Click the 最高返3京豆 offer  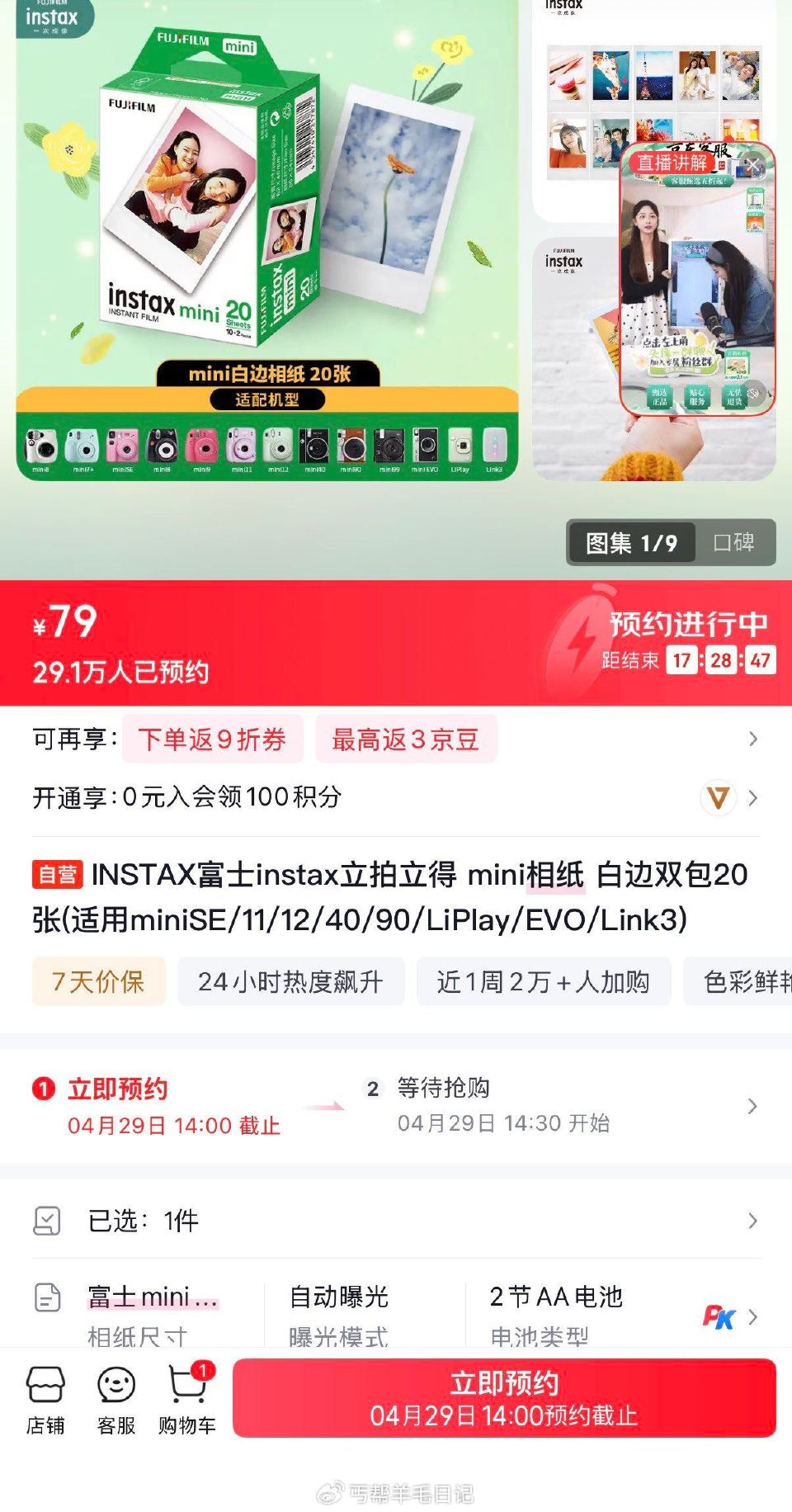click(406, 740)
